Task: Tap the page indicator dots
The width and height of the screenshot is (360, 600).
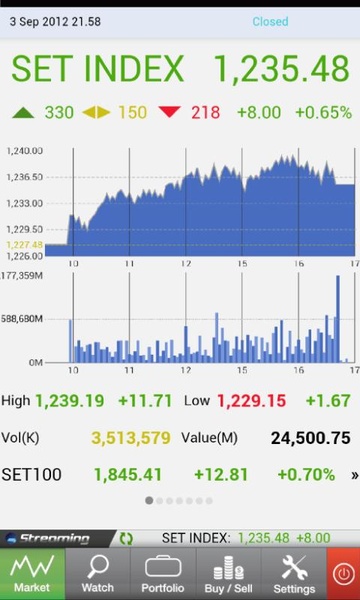Action: 179,501
